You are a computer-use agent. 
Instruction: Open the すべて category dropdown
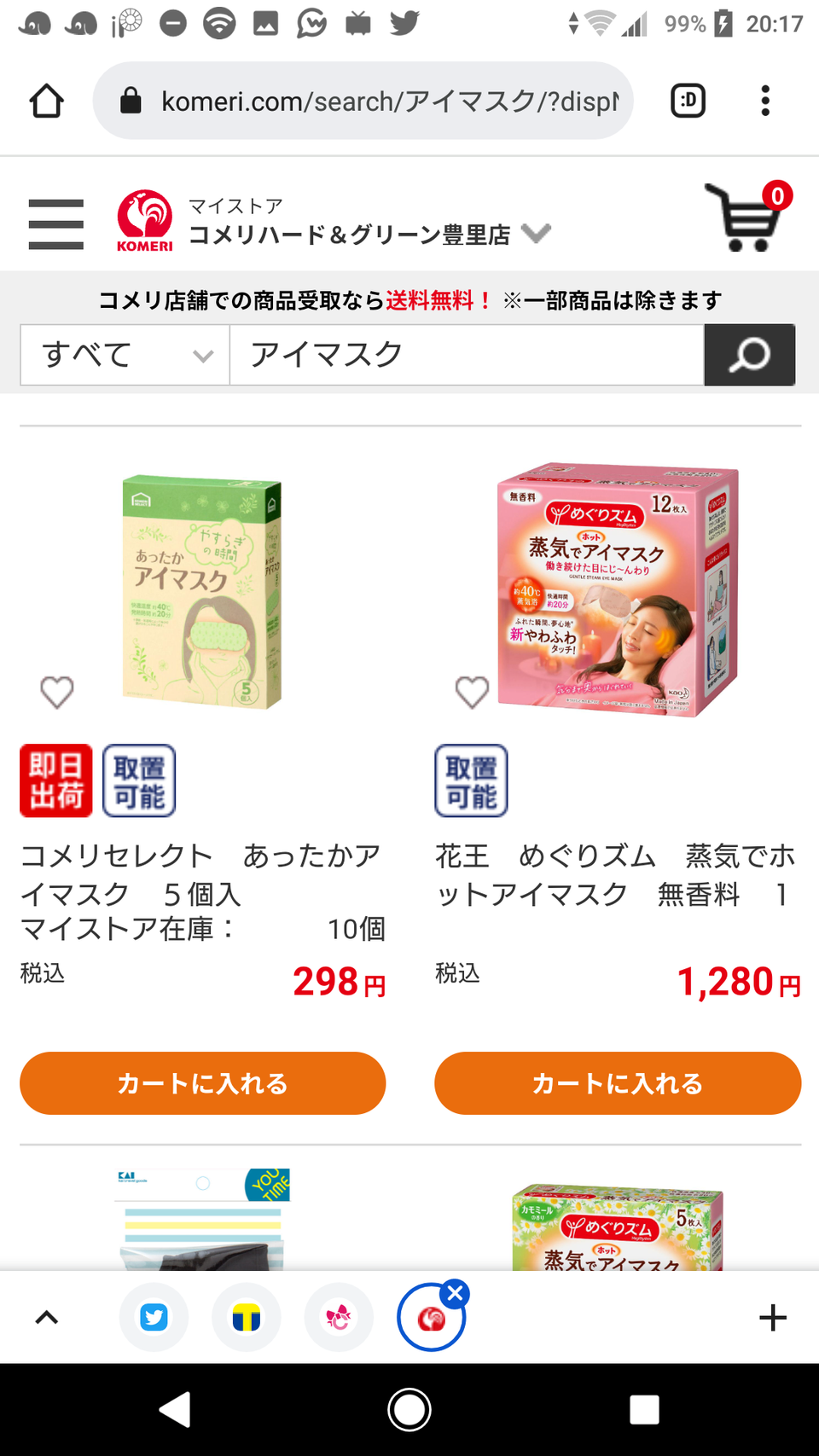(x=125, y=355)
